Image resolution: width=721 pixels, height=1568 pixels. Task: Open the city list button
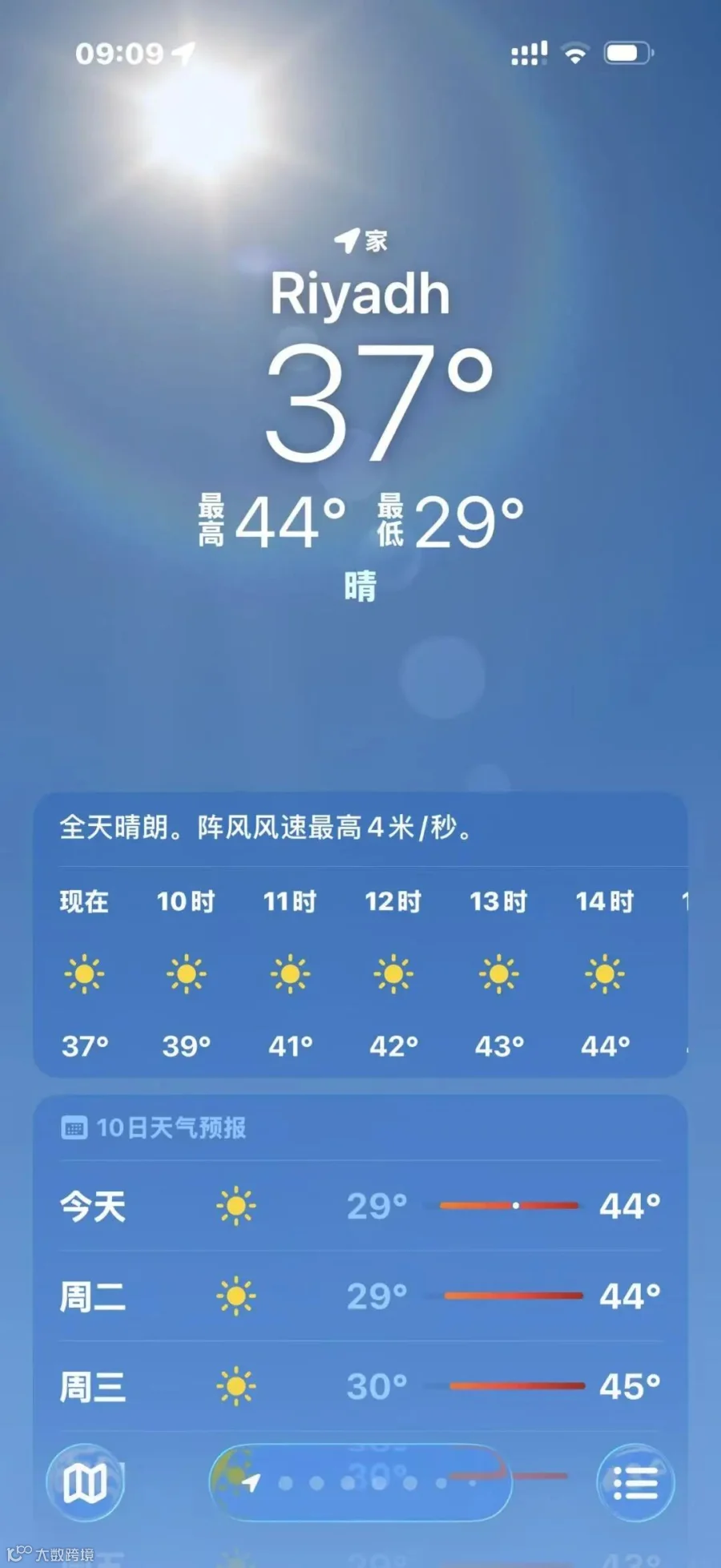(635, 1483)
